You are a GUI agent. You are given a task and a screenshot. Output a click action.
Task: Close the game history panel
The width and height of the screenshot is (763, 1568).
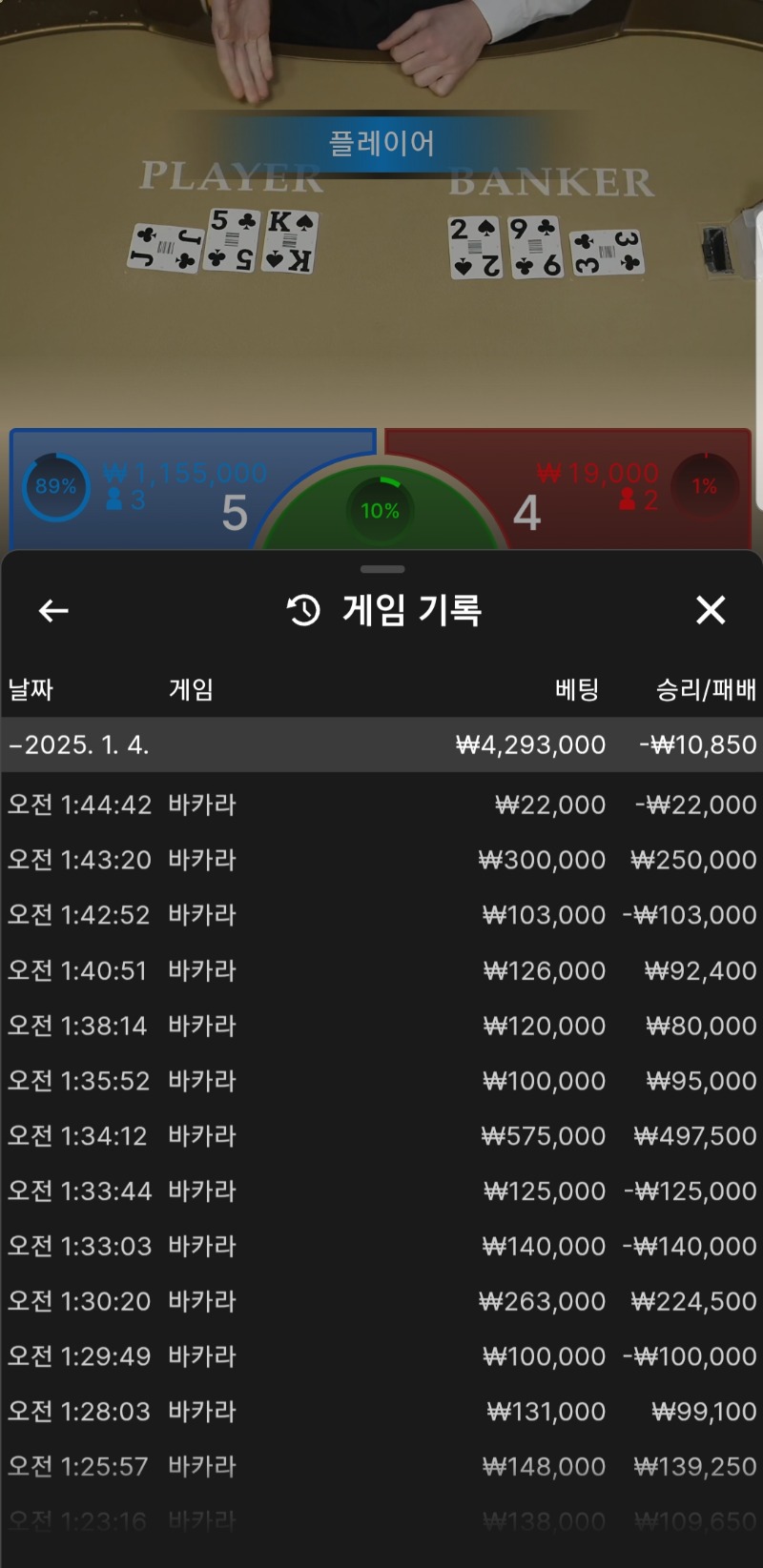pyautogui.click(x=711, y=610)
